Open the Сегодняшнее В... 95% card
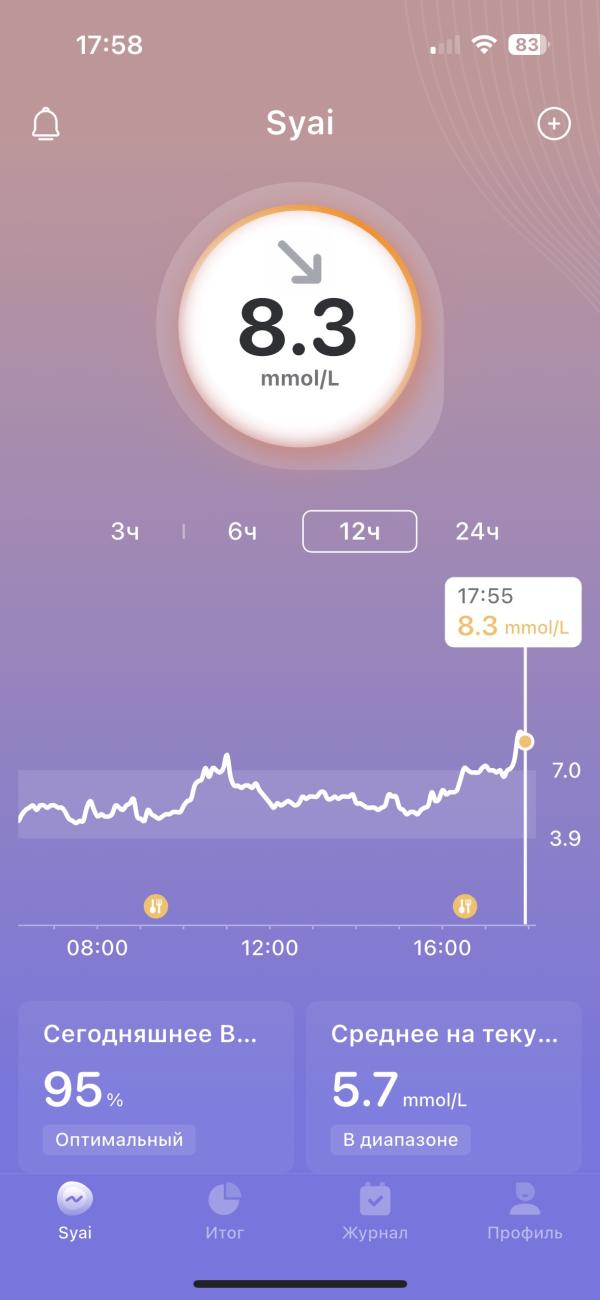Screen dimensions: 600x1300 156,1087
